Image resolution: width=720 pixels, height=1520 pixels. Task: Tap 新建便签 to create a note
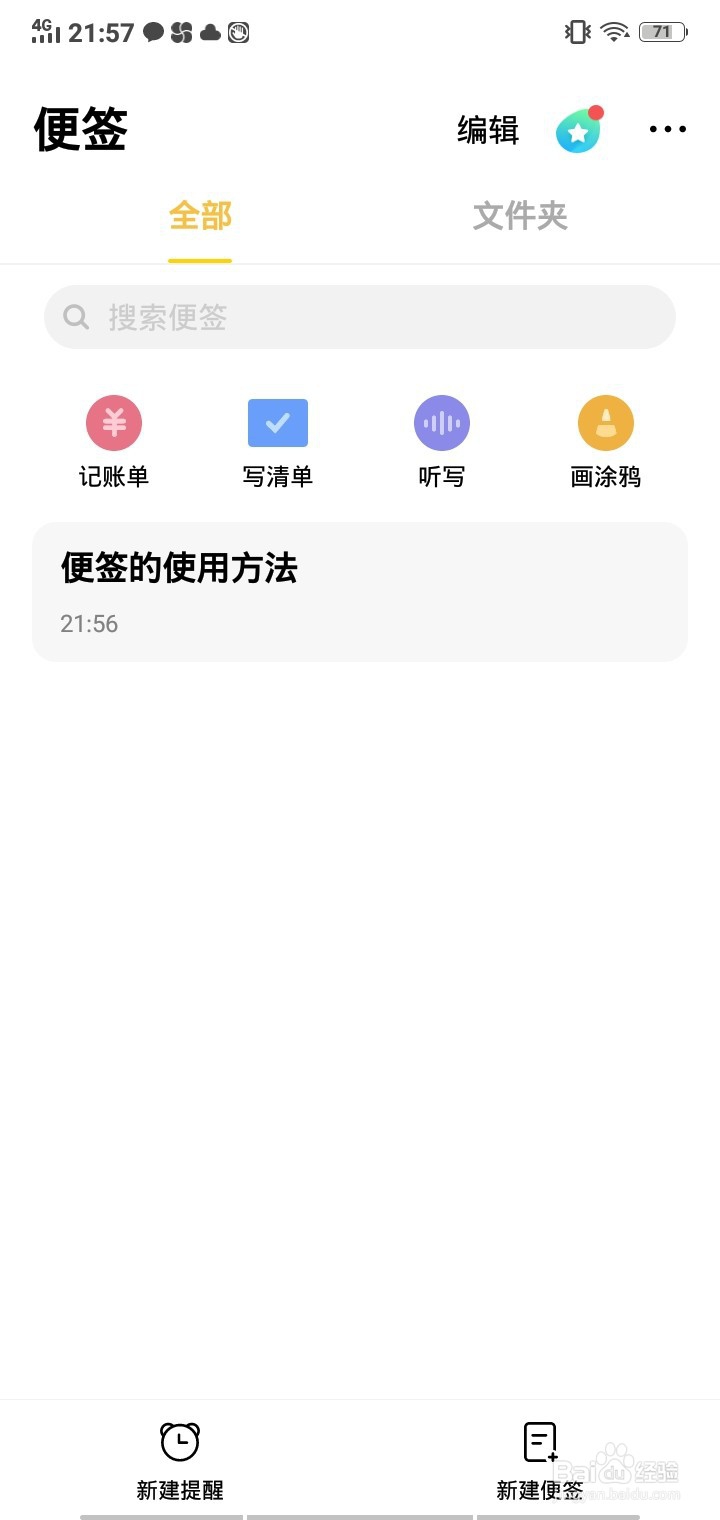pos(540,1462)
